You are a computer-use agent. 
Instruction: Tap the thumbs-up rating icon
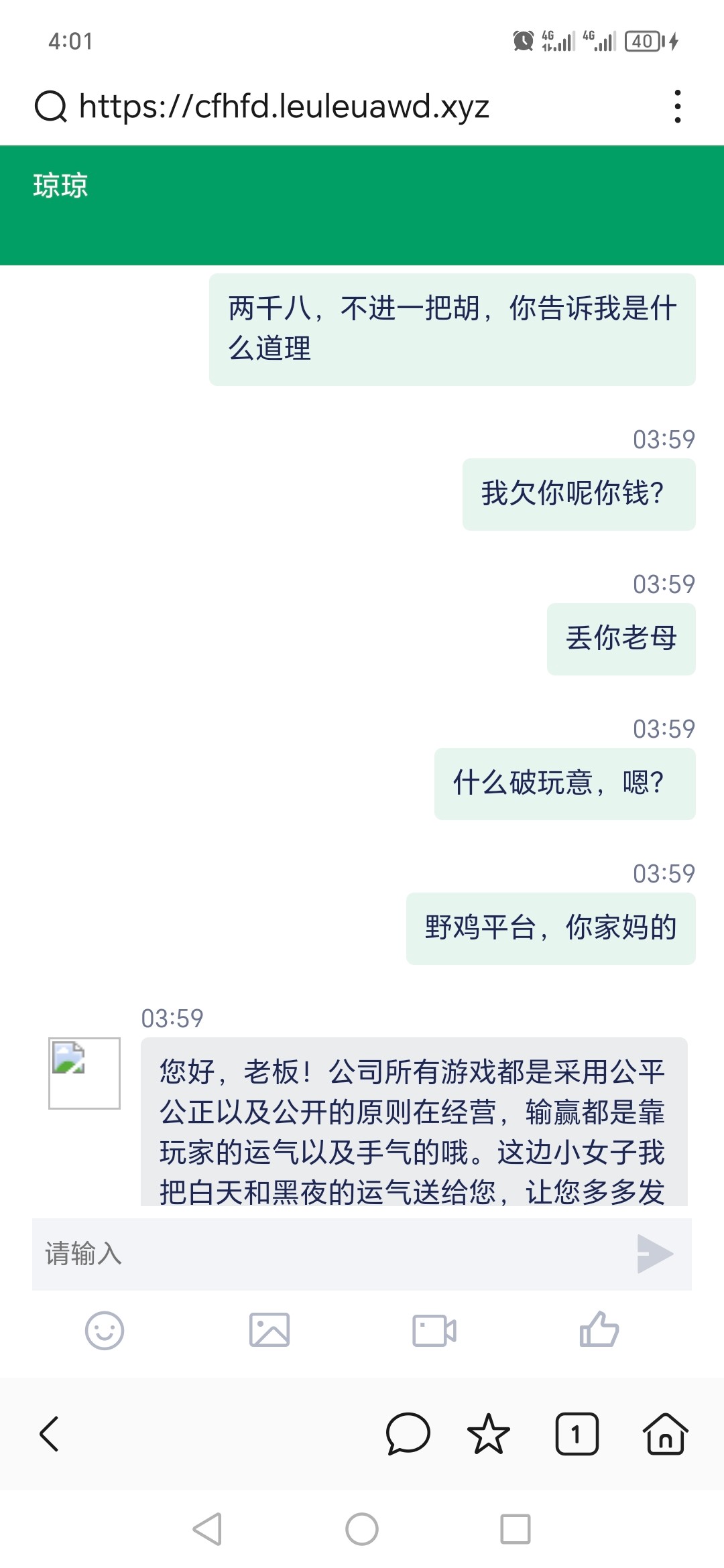pyautogui.click(x=599, y=1329)
